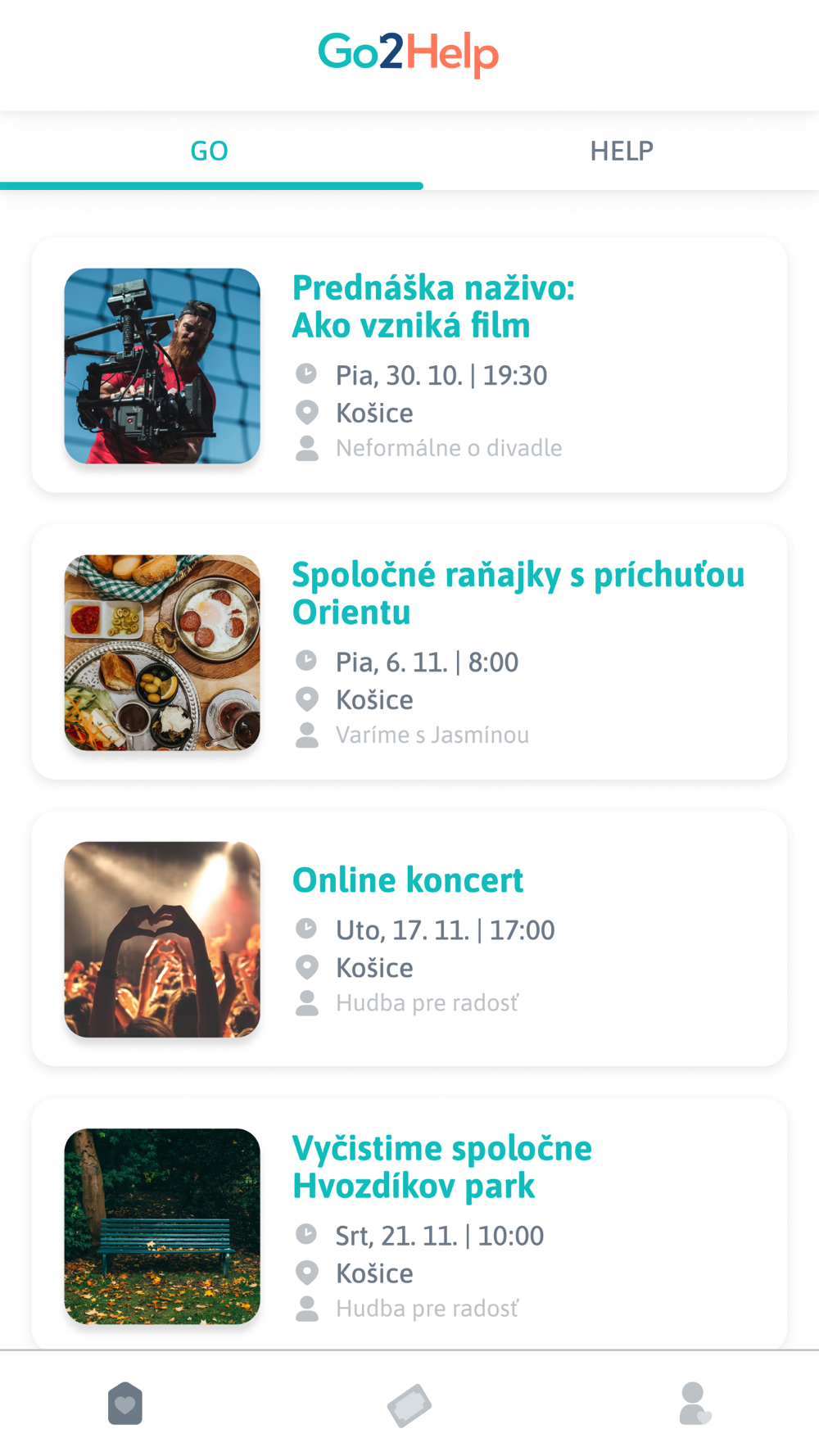Select the GO tab

(210, 151)
